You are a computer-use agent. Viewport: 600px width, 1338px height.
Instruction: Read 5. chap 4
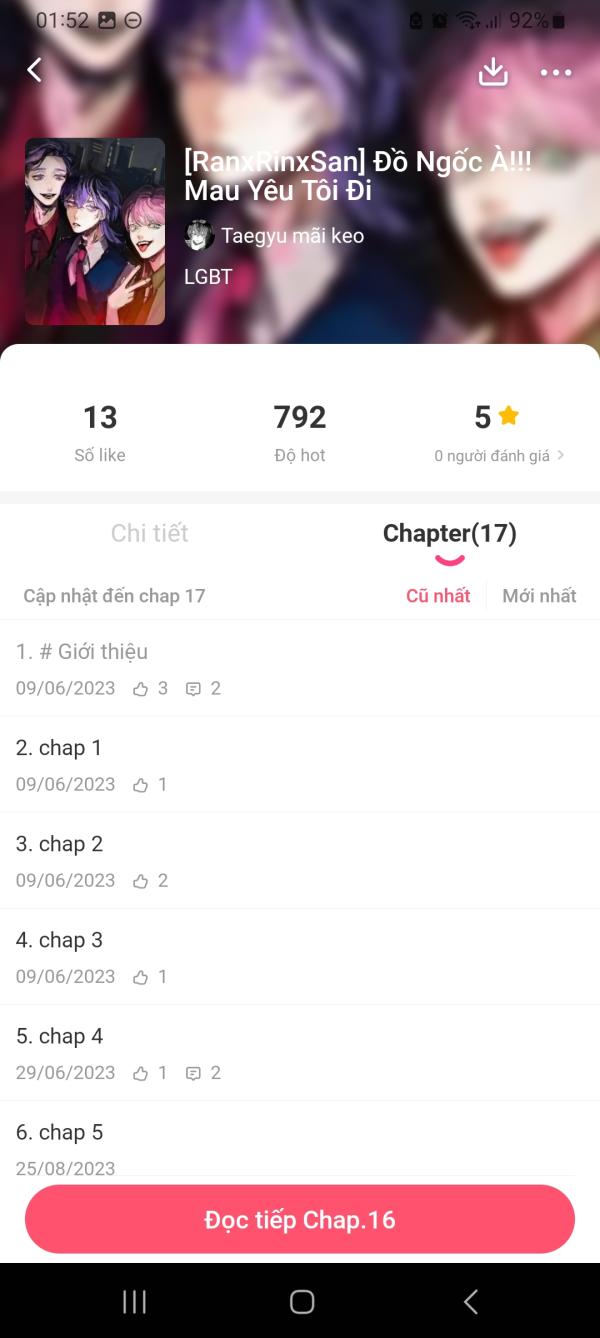click(300, 1052)
